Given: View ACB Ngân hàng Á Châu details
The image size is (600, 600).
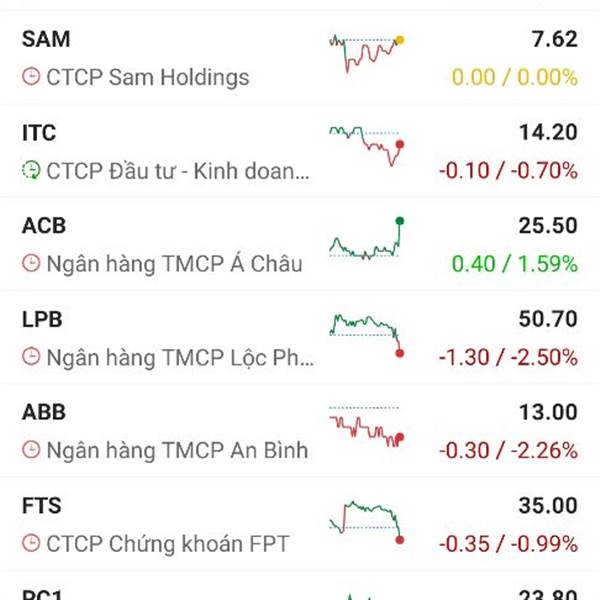Looking at the screenshot, I should coord(300,244).
